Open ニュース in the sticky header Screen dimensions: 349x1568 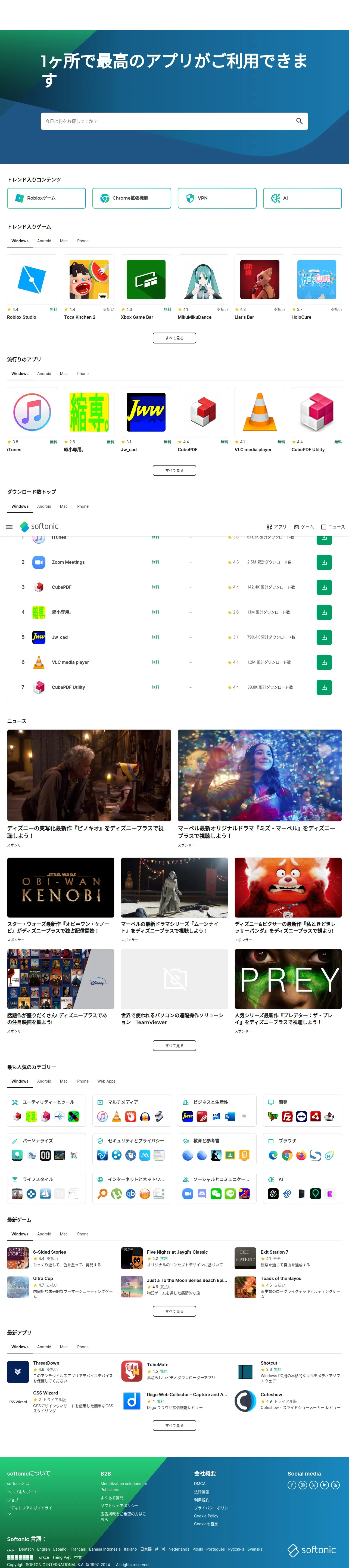[333, 526]
